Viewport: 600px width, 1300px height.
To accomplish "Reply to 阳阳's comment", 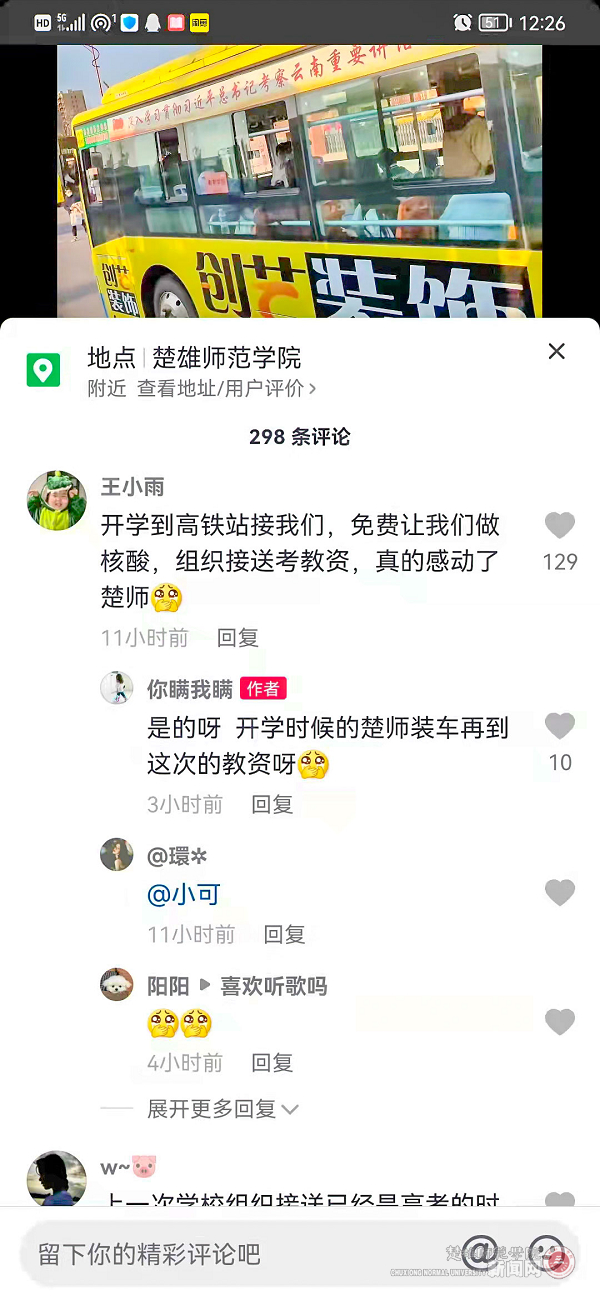I will [272, 1063].
